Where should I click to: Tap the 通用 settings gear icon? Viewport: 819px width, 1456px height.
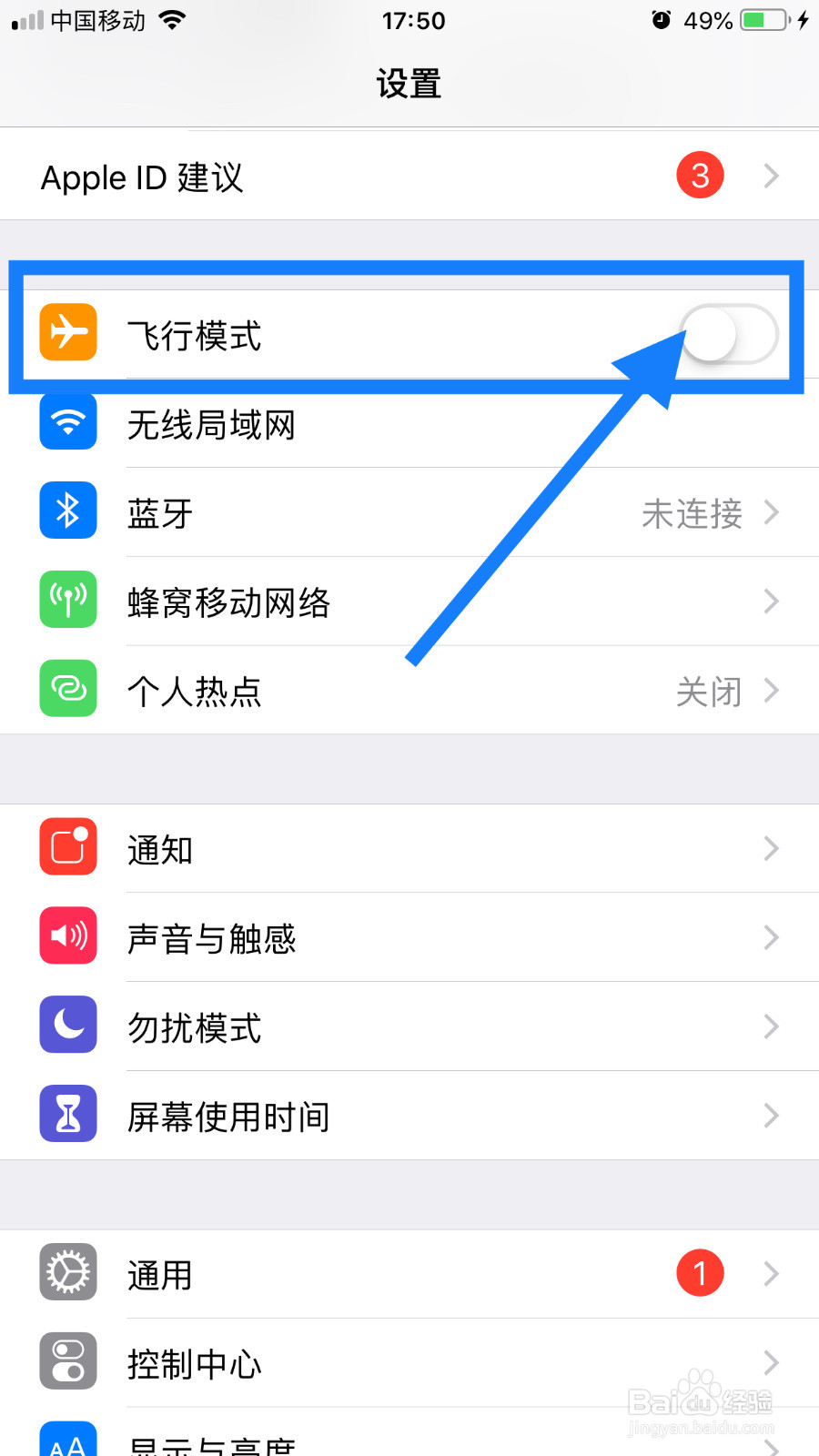click(67, 1272)
